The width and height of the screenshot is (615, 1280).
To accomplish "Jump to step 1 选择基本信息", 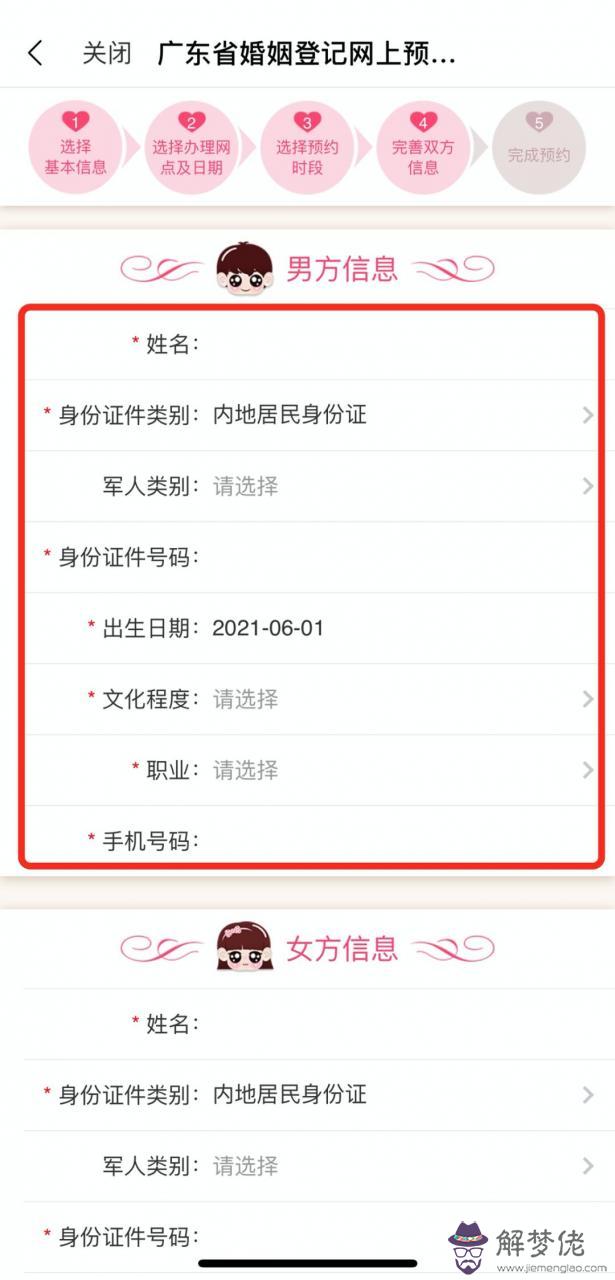I will (x=75, y=147).
